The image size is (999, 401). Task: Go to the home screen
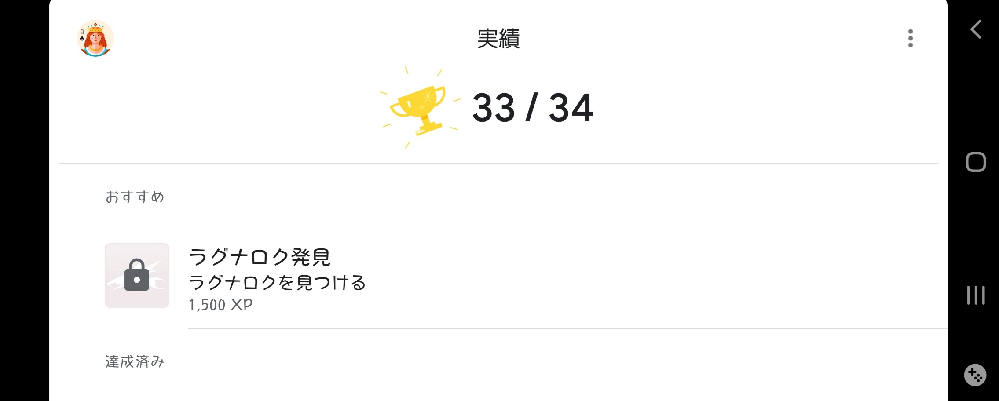coord(976,162)
